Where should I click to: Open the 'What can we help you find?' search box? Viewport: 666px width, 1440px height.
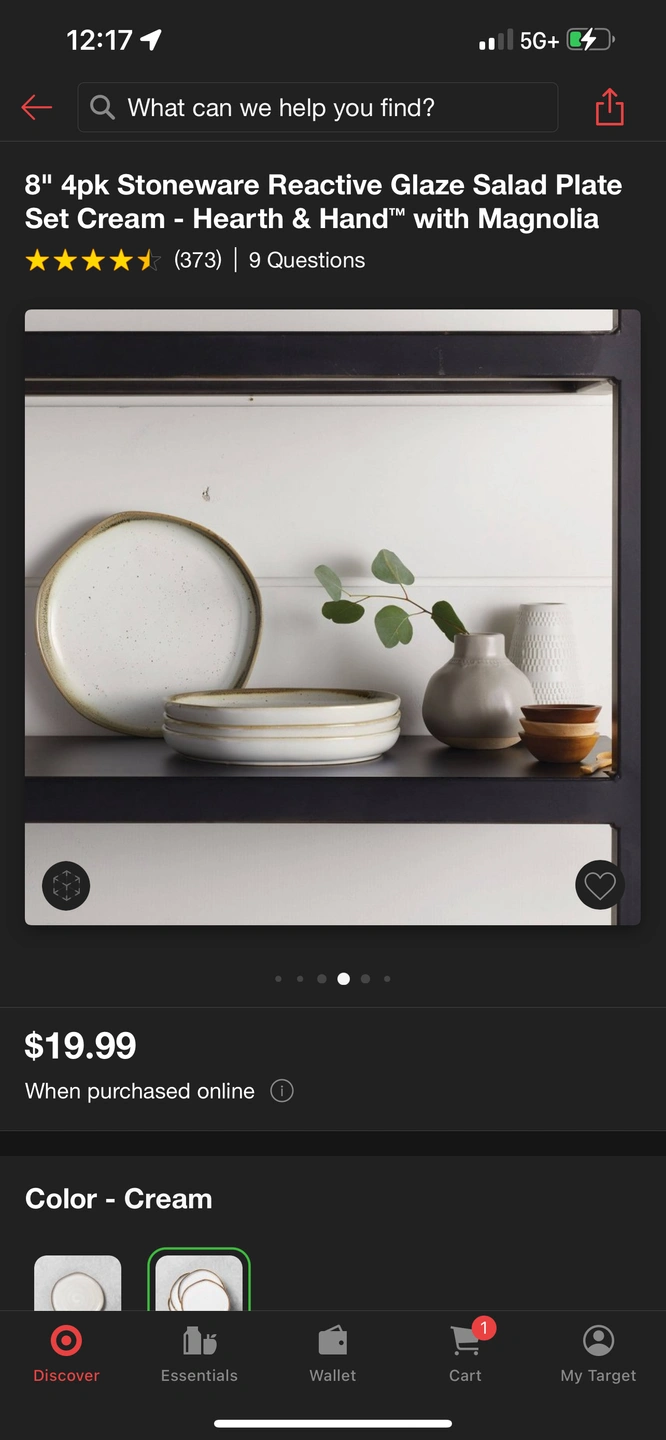coord(317,107)
